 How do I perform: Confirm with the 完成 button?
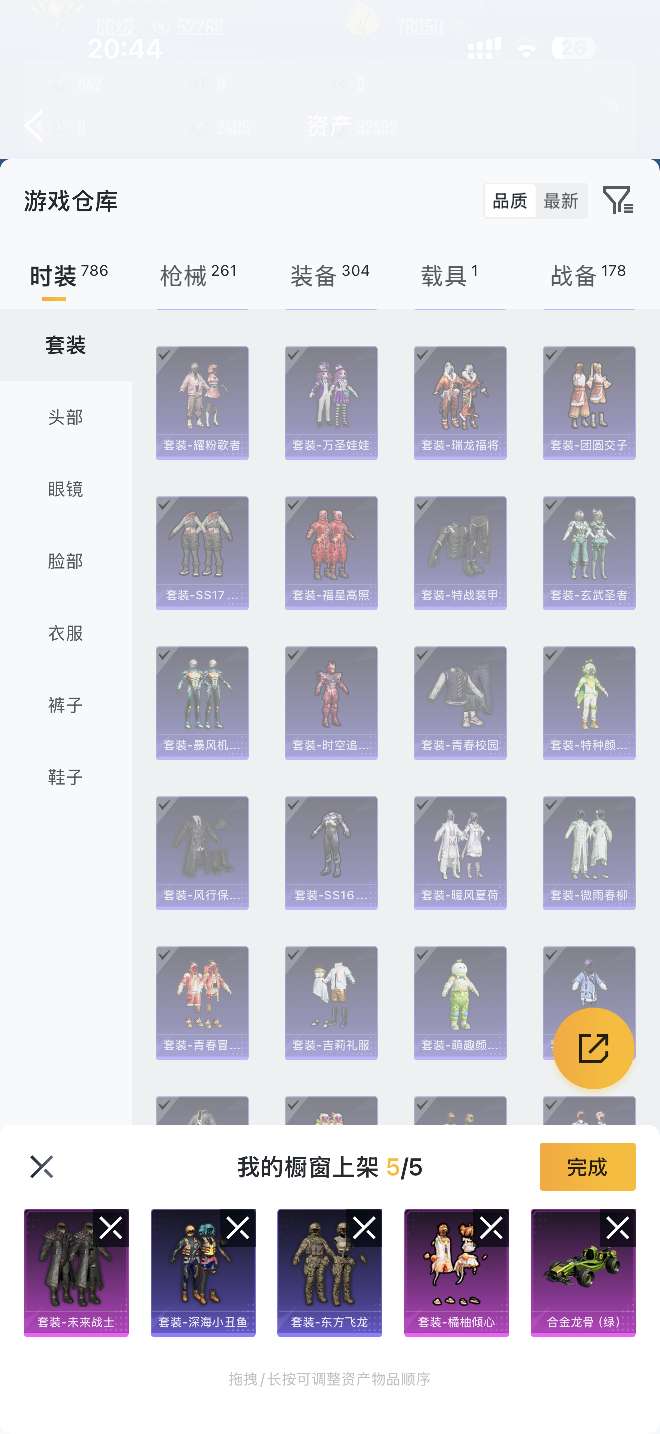tap(587, 1167)
